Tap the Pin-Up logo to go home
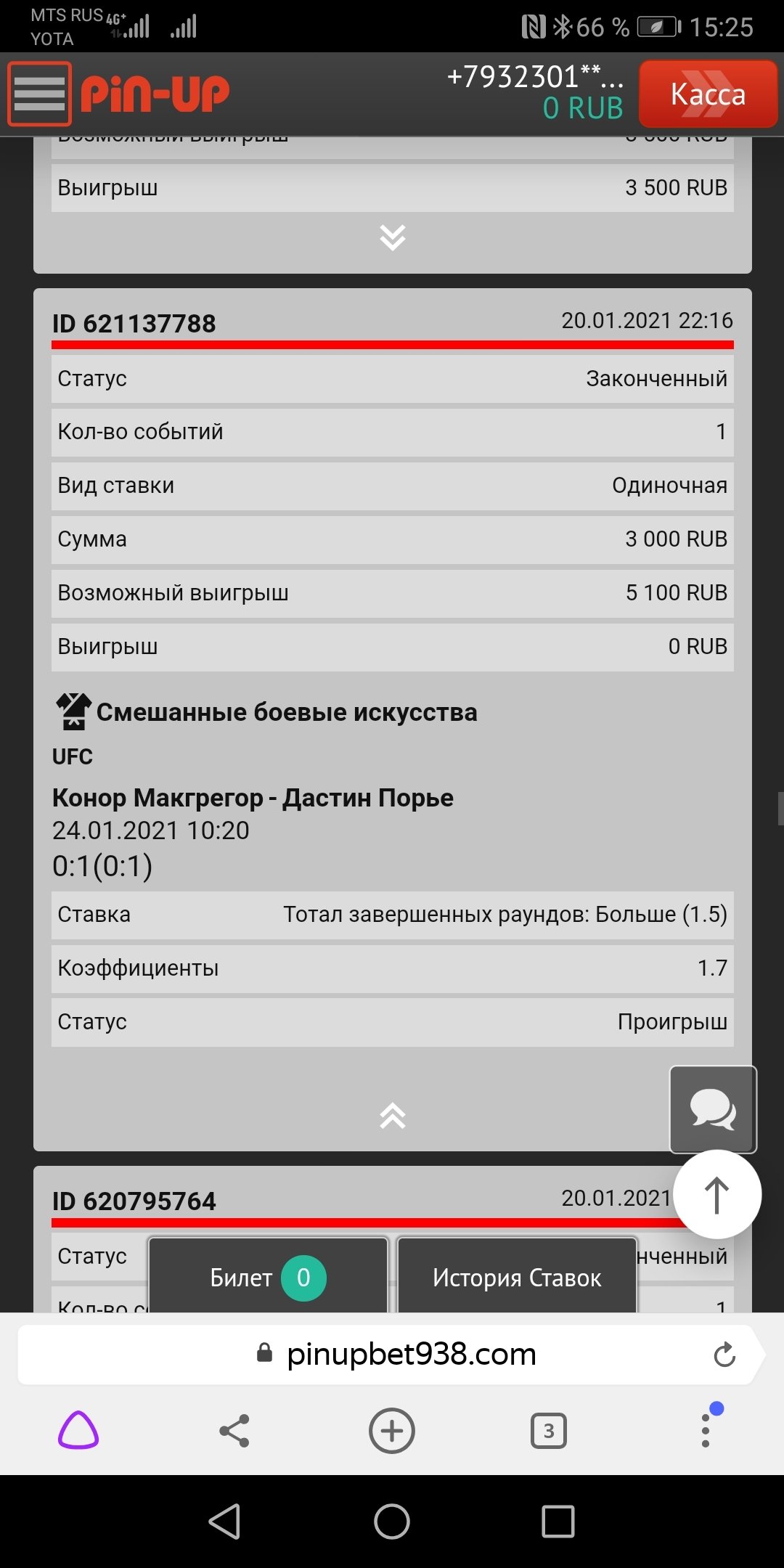The height and width of the screenshot is (1568, 784). [x=155, y=94]
